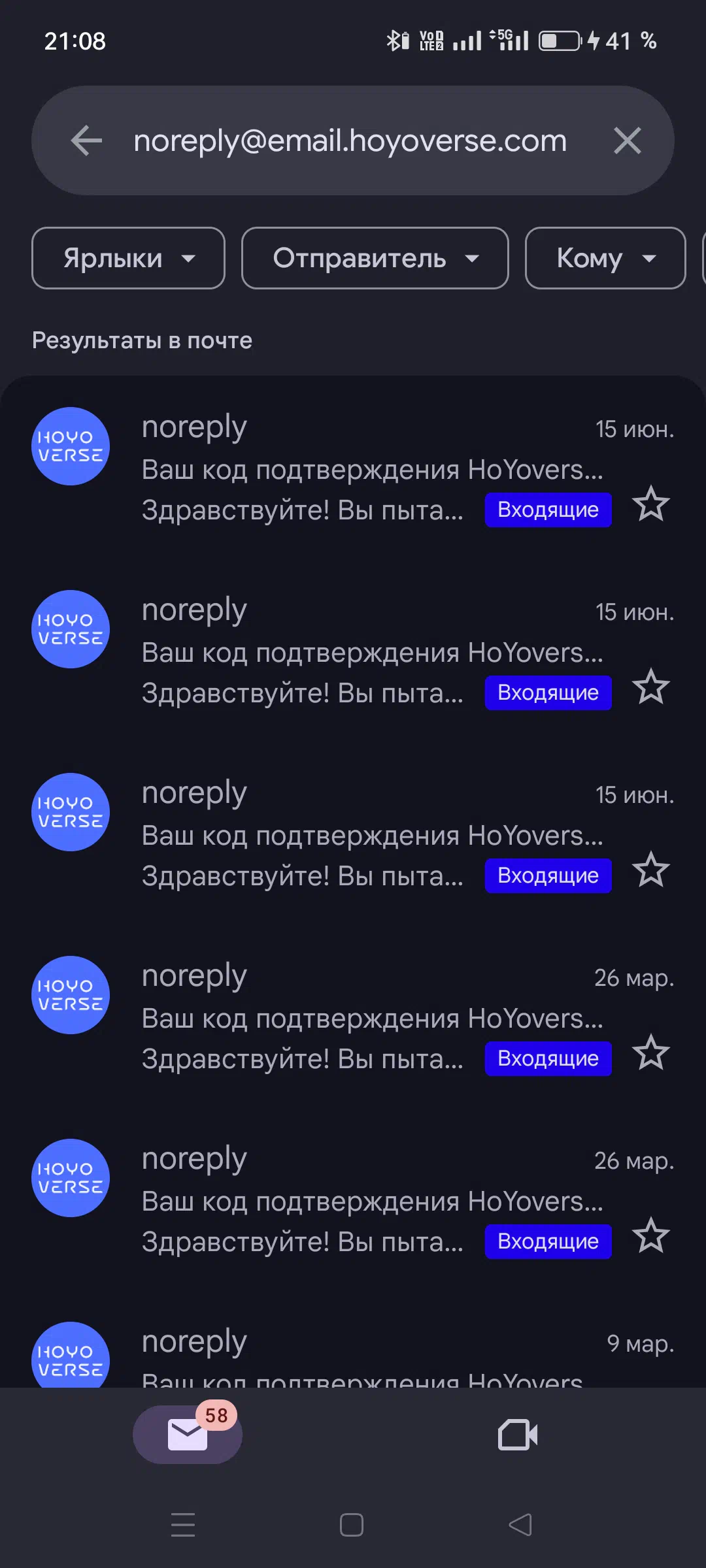Screen dimensions: 706x1568
Task: Clear the search query with the X
Action: tap(627, 140)
